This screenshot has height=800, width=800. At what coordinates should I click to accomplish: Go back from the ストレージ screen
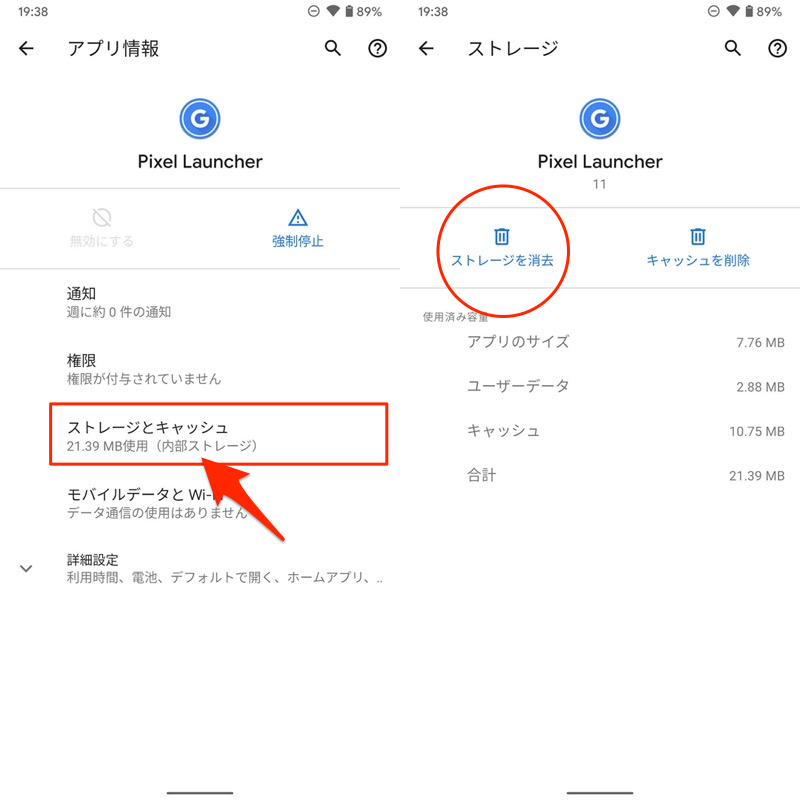(x=427, y=48)
